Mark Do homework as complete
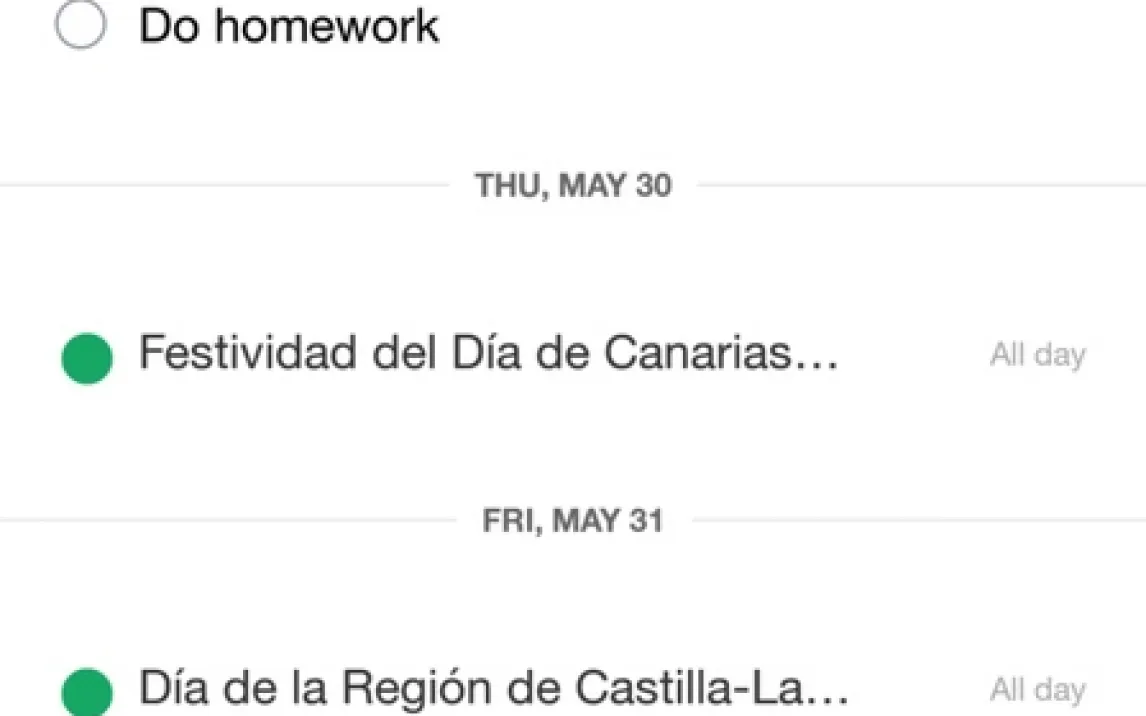This screenshot has width=1146, height=716. click(x=80, y=25)
